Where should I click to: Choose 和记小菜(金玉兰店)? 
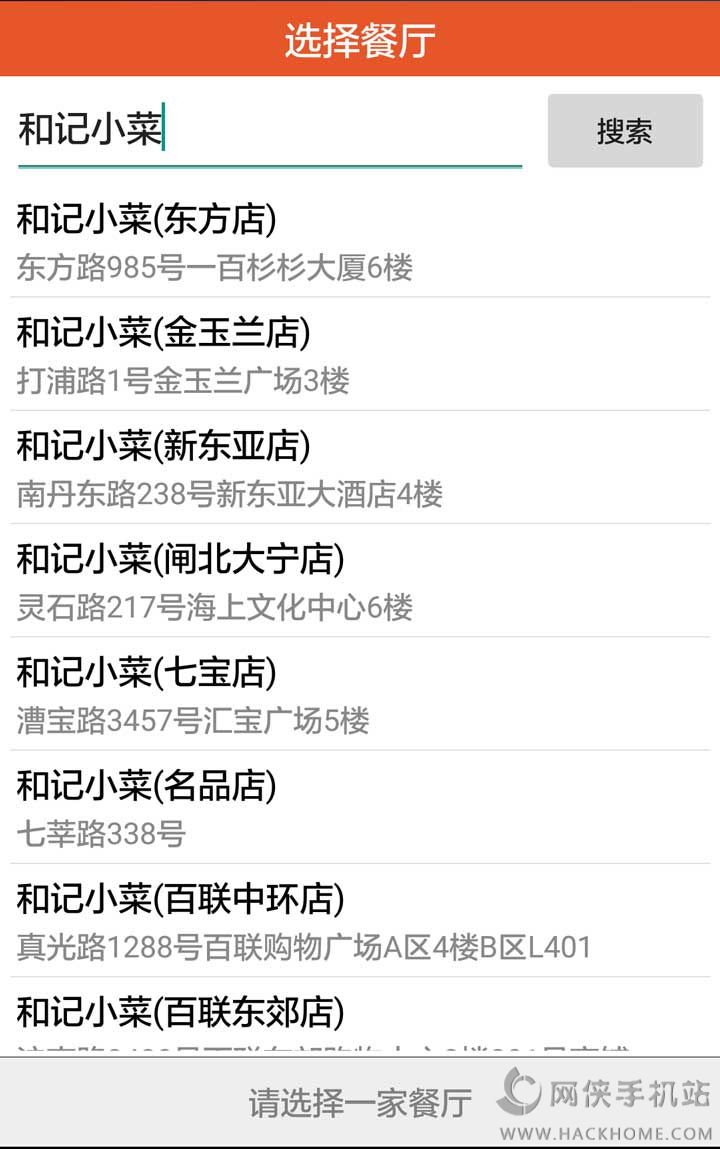(360, 354)
